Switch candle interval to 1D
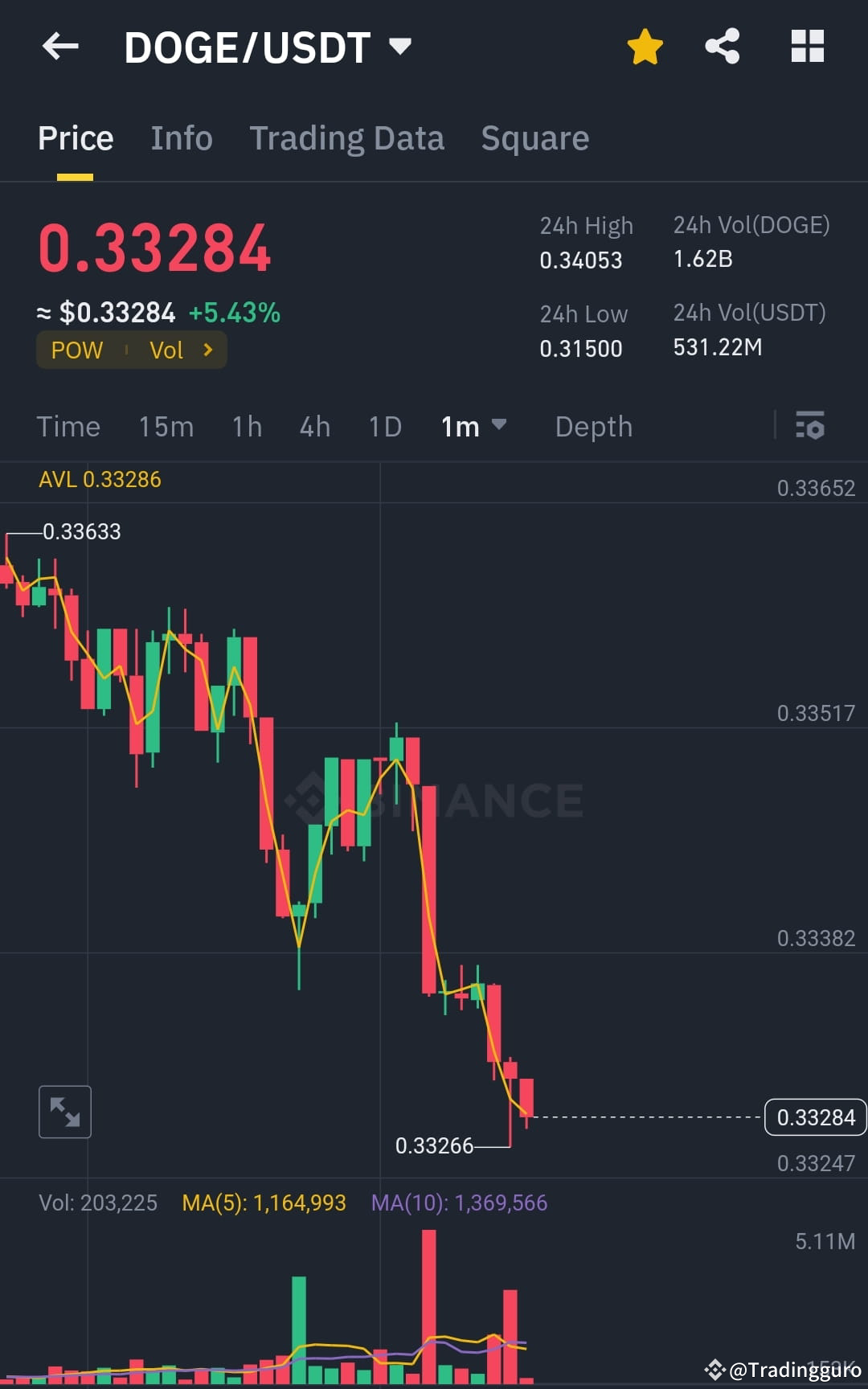 [384, 427]
